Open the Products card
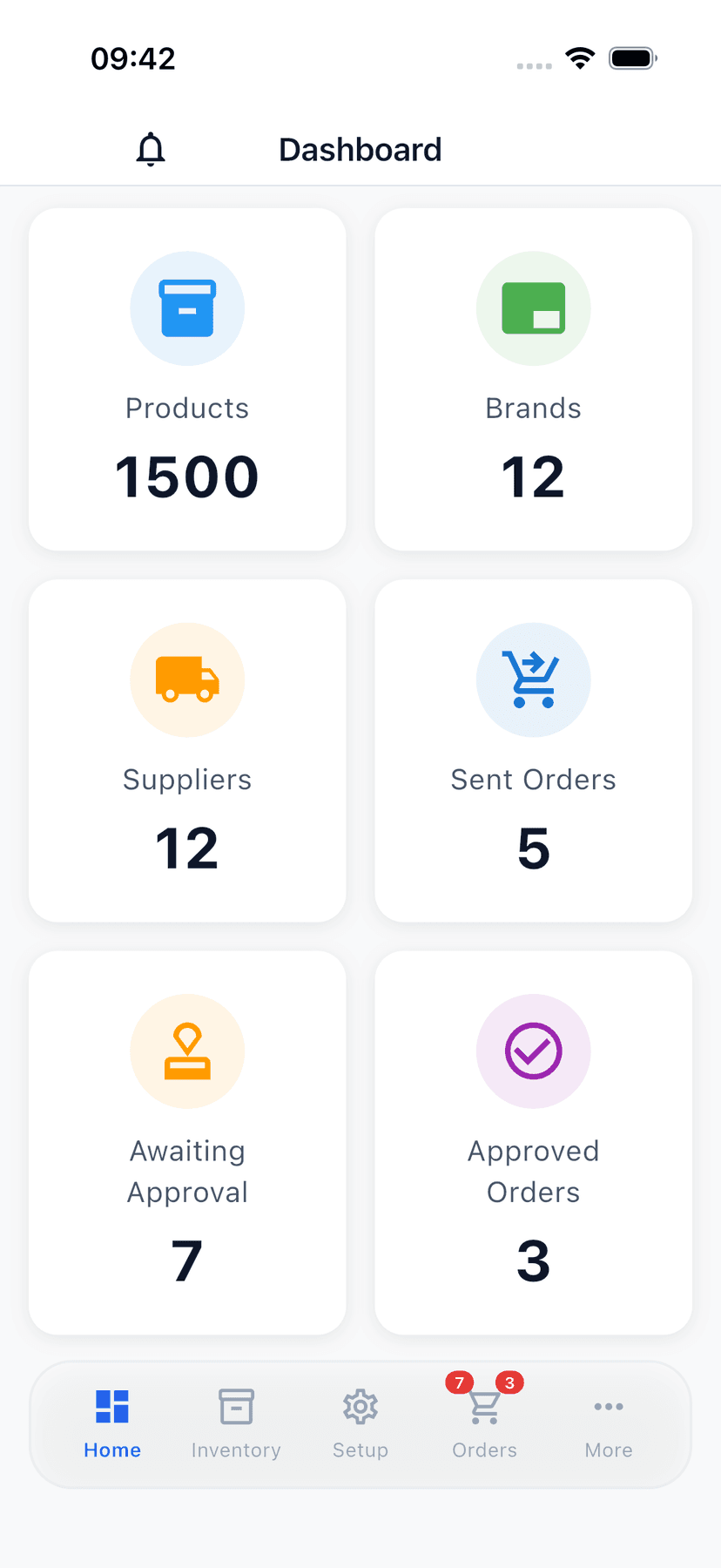721x1568 pixels. 187,379
